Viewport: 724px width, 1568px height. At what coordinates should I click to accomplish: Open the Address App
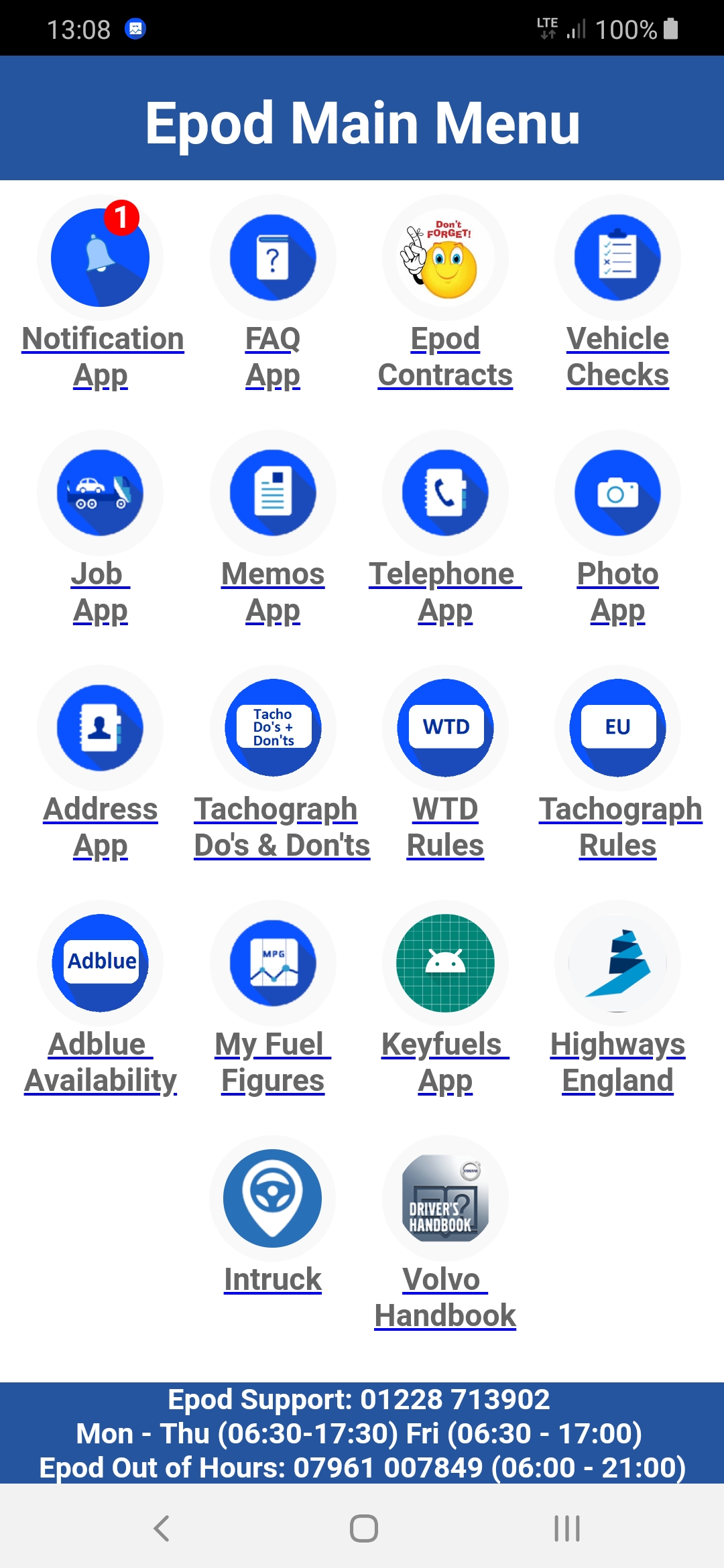(x=101, y=728)
